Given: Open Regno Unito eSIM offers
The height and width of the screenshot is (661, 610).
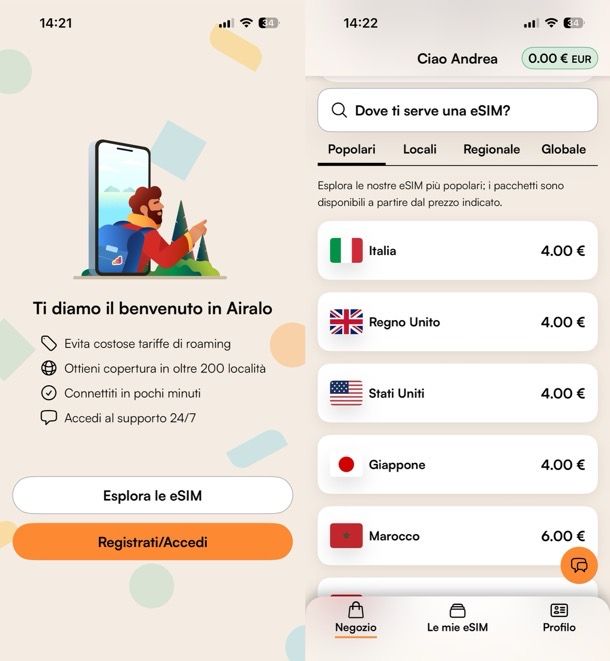Looking at the screenshot, I should (457, 322).
